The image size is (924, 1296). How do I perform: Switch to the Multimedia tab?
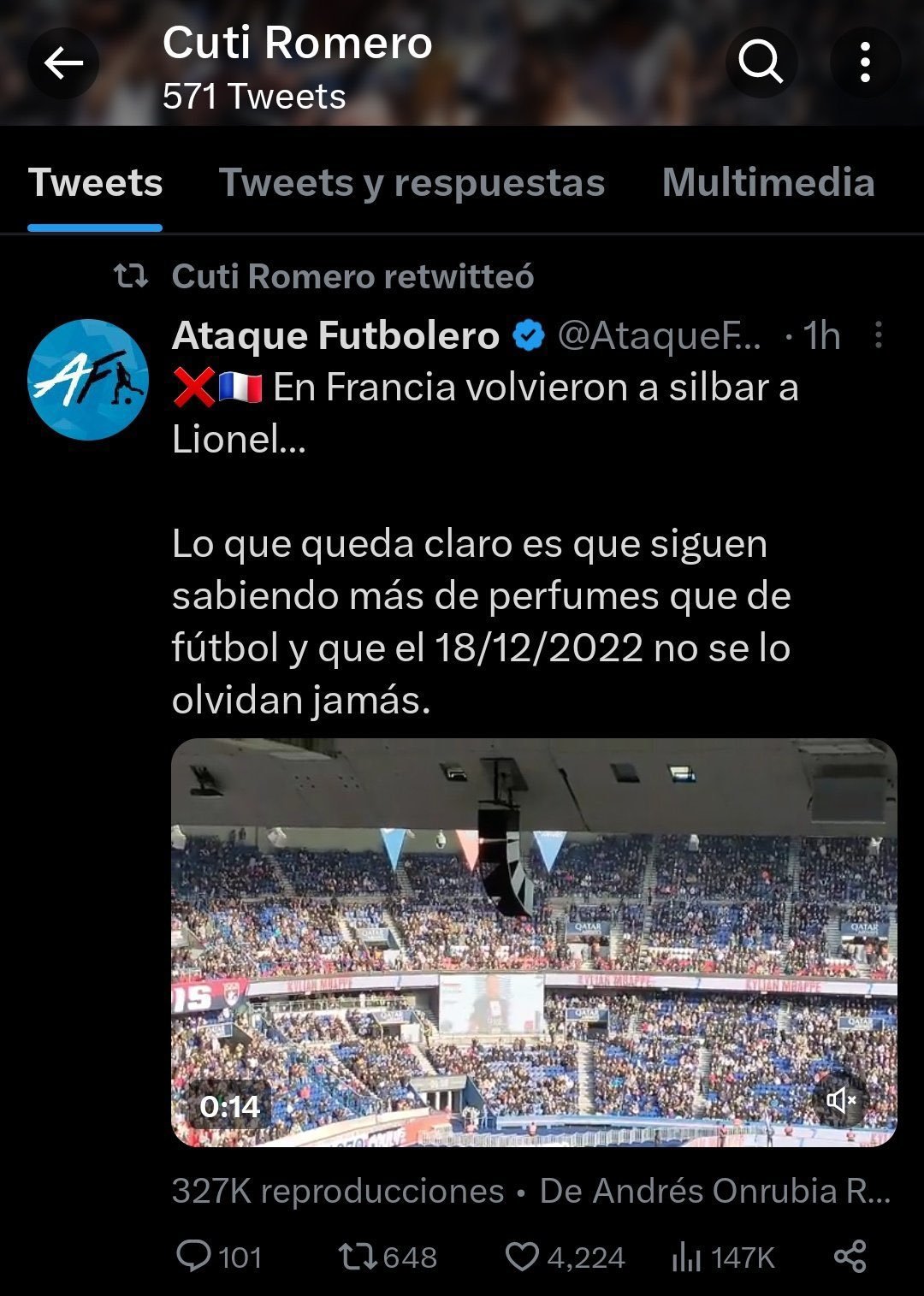click(x=767, y=183)
